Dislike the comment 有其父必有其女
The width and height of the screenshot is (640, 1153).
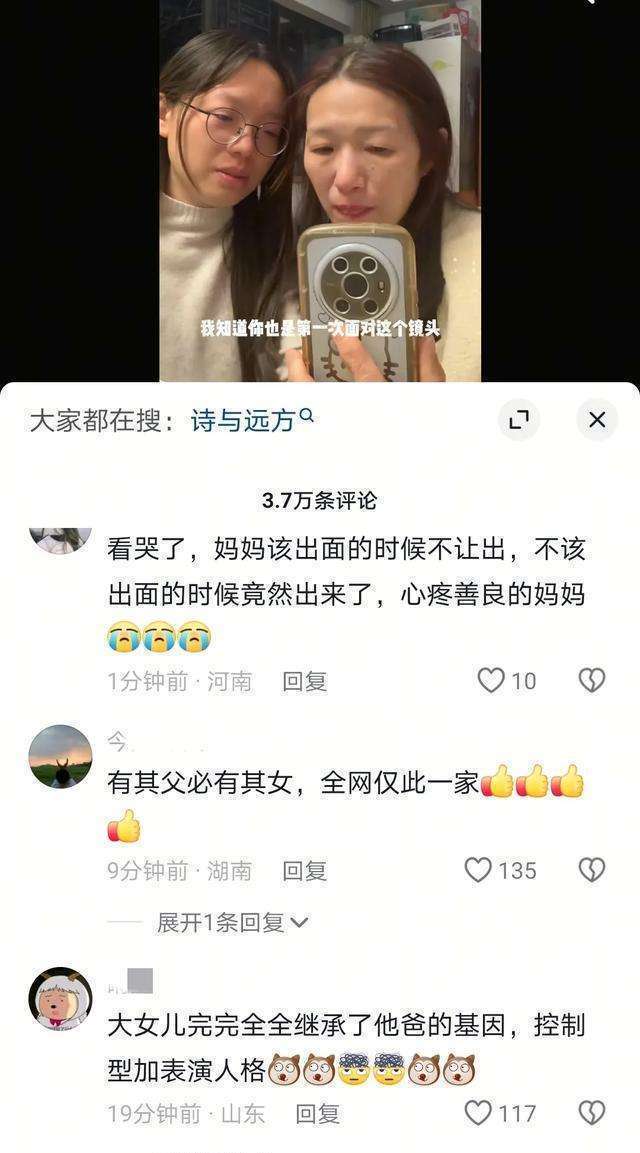(591, 870)
